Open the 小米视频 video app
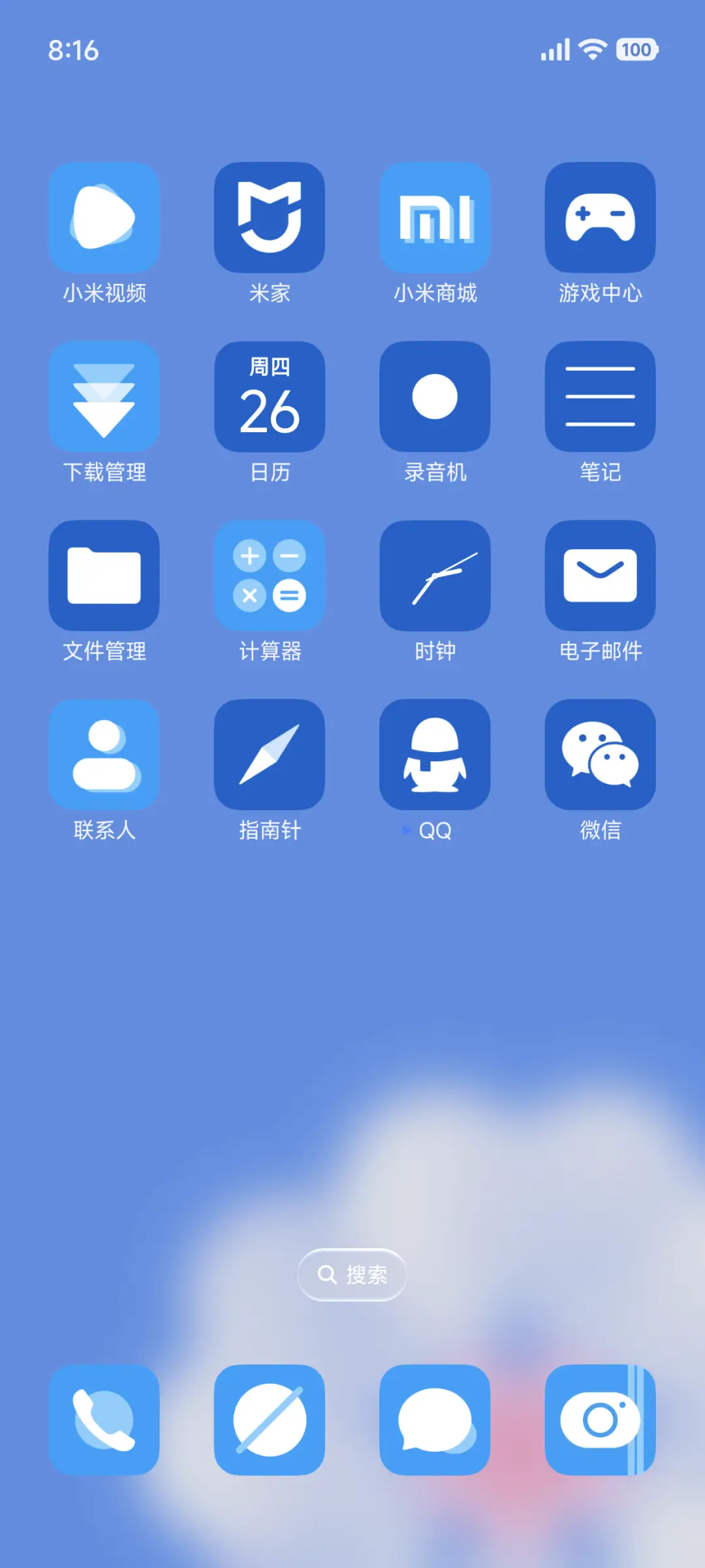Viewport: 705px width, 1568px height. pyautogui.click(x=104, y=217)
